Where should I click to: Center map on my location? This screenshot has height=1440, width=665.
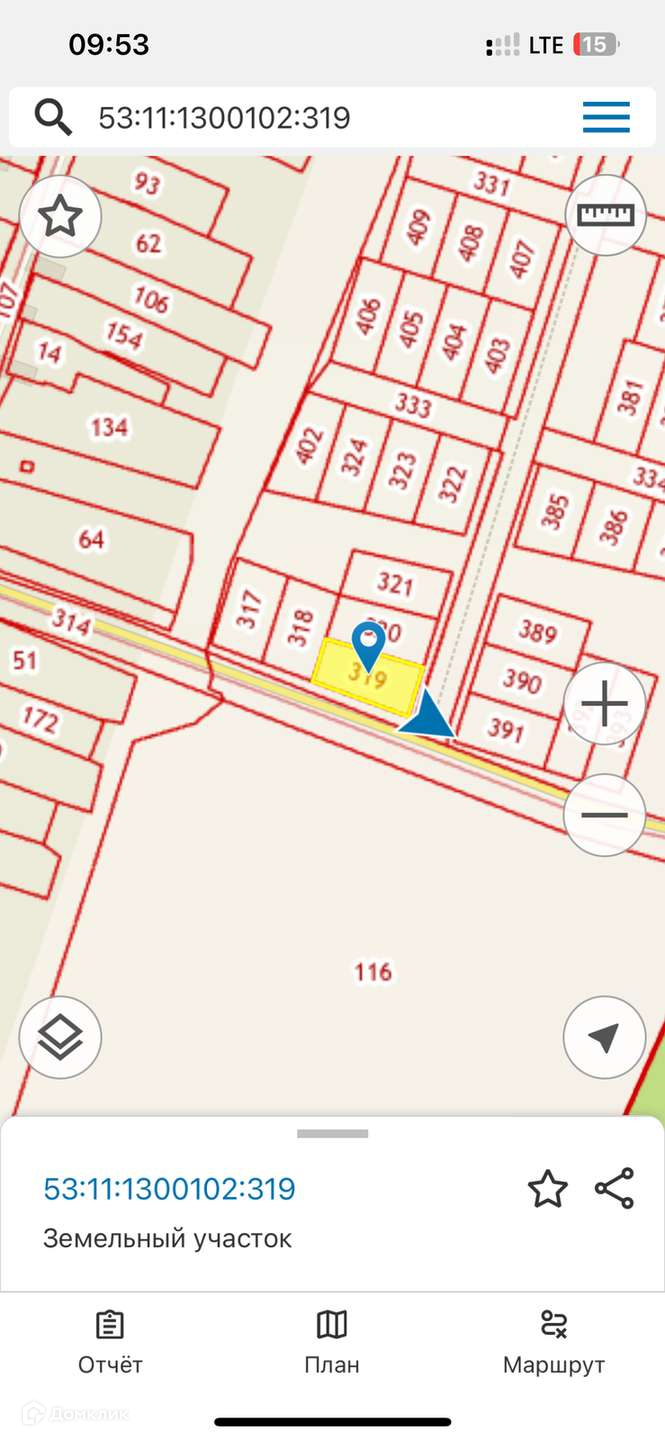(604, 1037)
